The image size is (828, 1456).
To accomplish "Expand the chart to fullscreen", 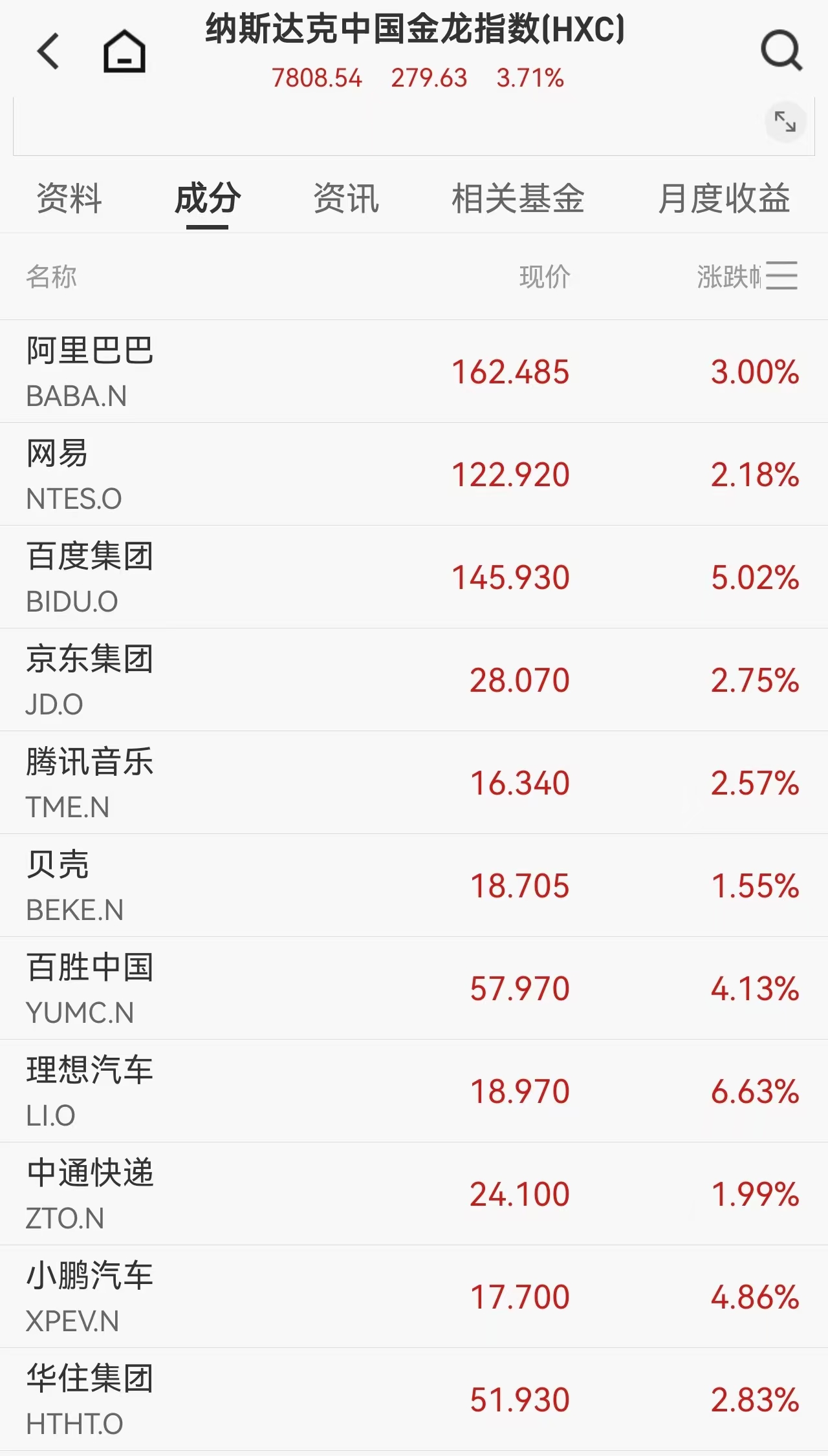I will pyautogui.click(x=785, y=122).
